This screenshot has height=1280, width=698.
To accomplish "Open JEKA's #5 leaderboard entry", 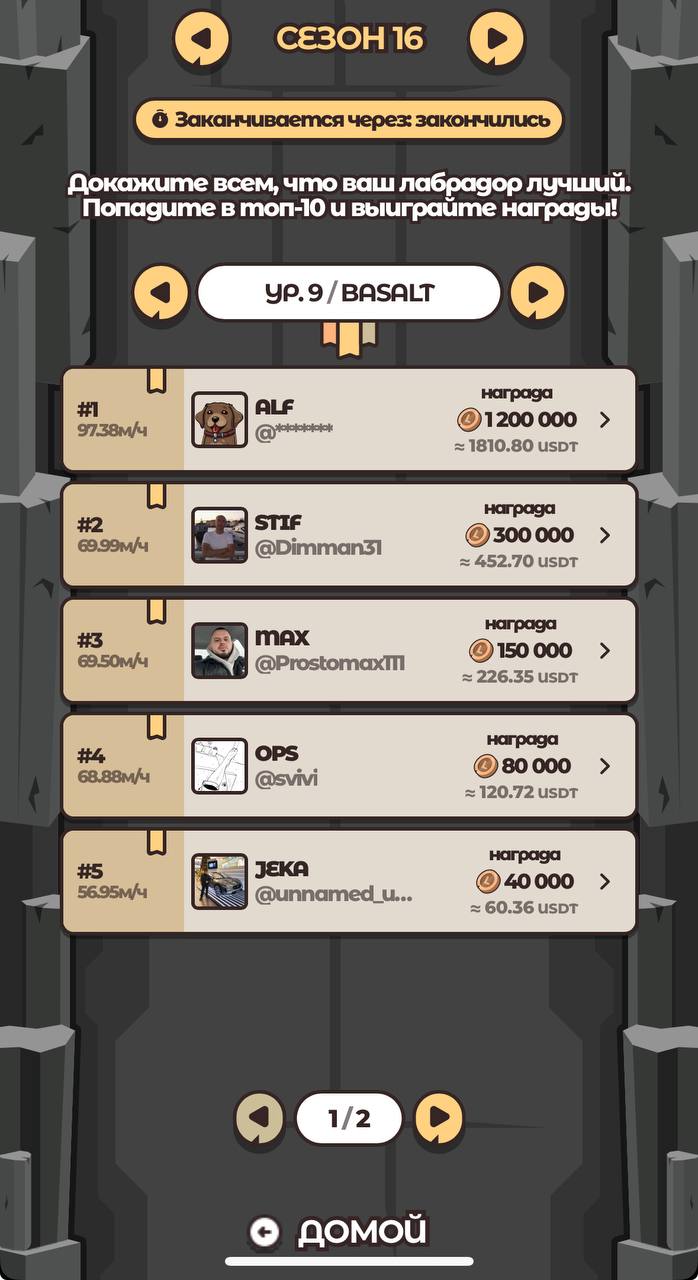I will 603,881.
